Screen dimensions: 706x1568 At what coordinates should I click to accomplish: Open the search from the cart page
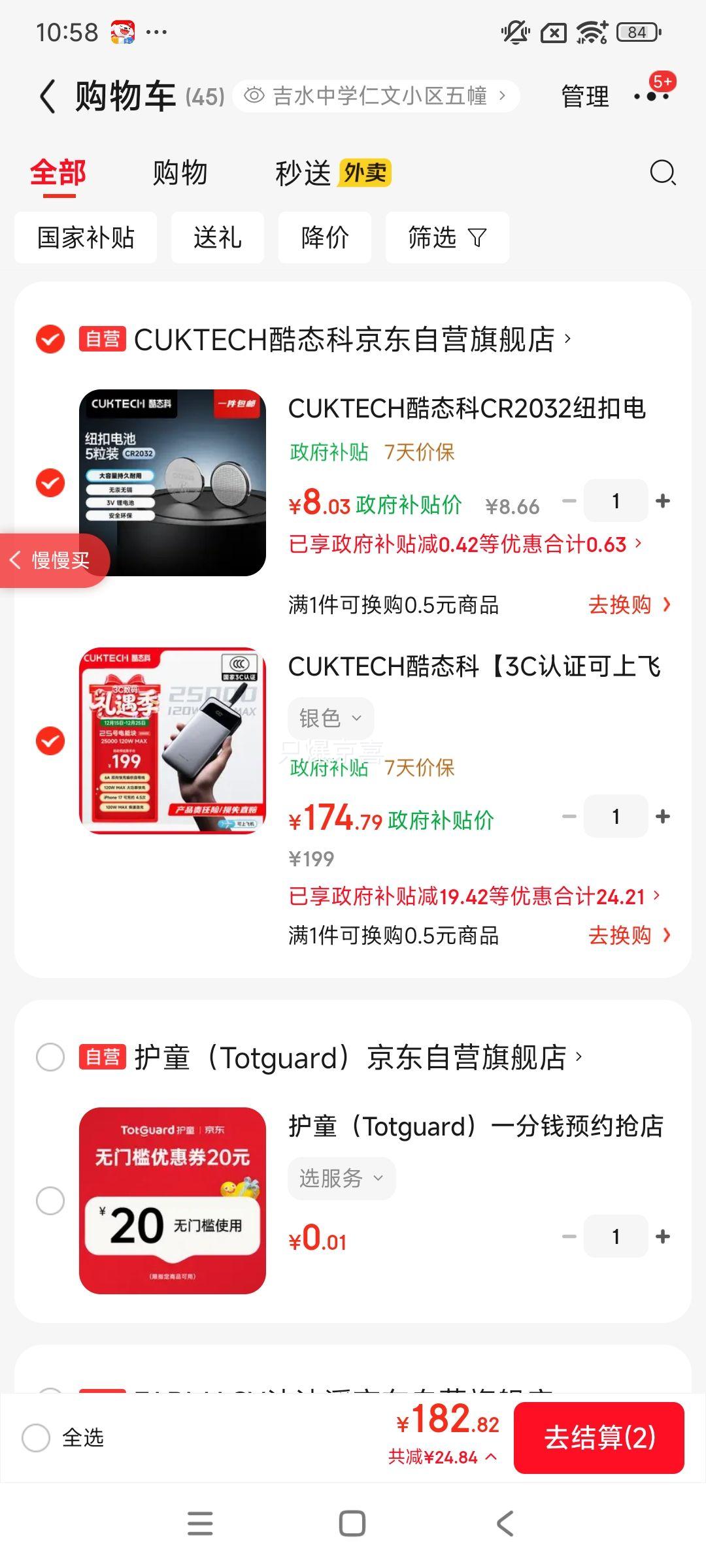coord(663,173)
